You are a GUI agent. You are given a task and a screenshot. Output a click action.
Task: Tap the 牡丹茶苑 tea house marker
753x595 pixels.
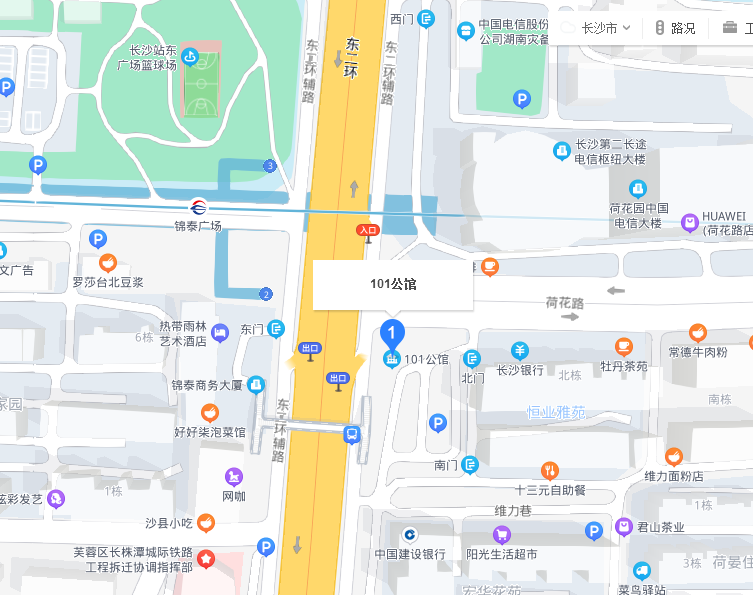point(624,347)
